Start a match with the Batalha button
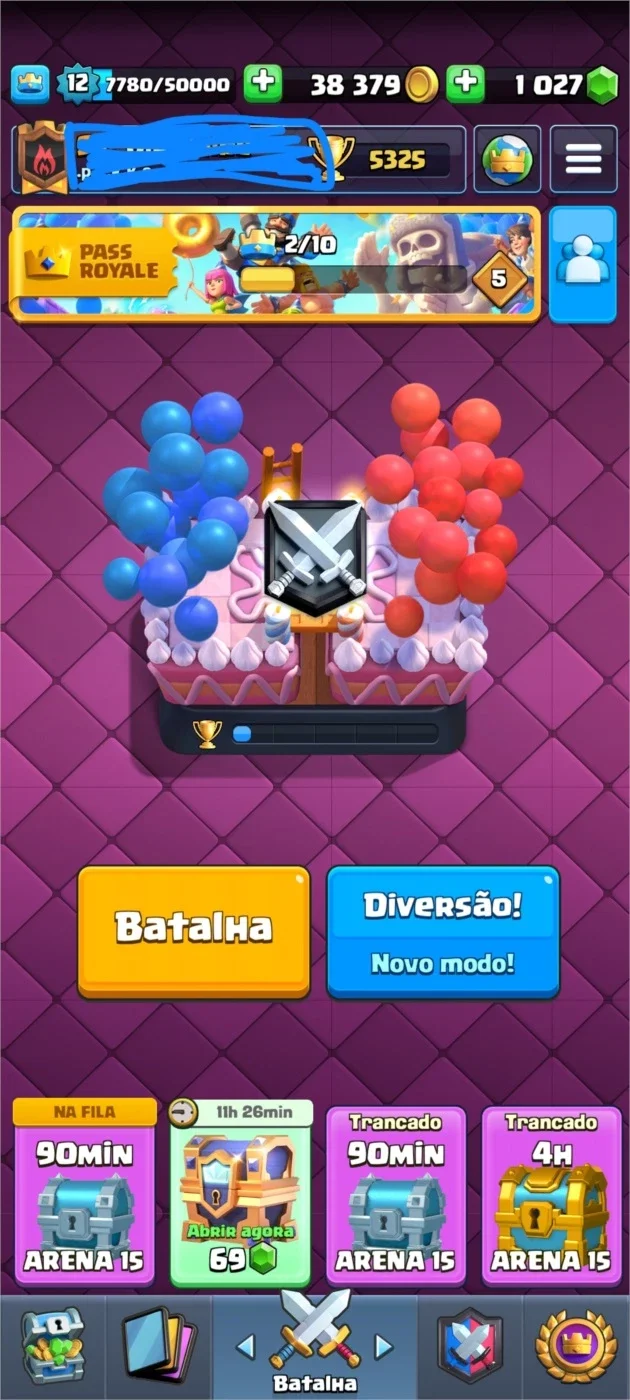 coord(194,931)
